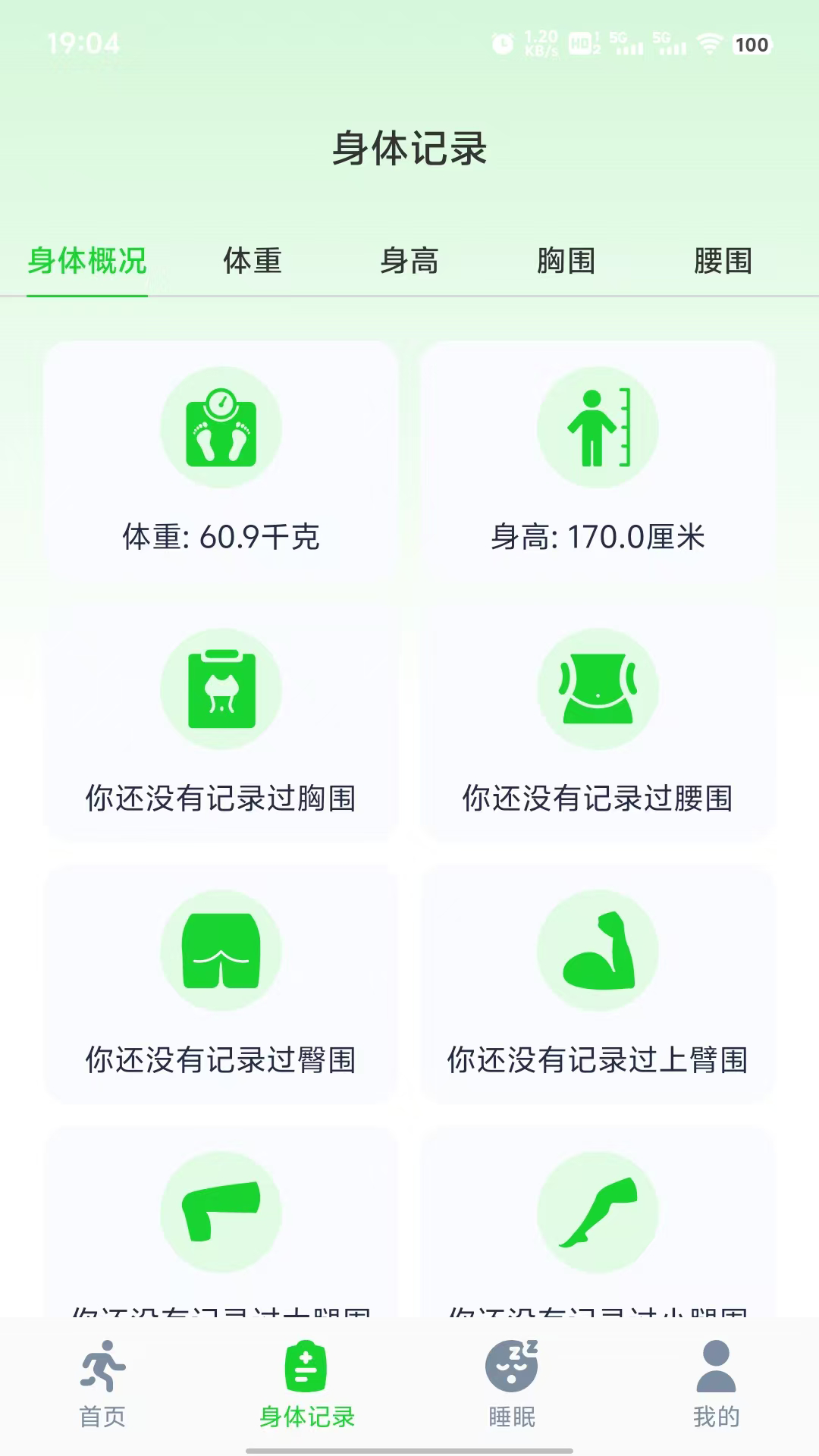Tap the 身高: 170.0厘米 card
819x1456 pixels.
pos(598,538)
